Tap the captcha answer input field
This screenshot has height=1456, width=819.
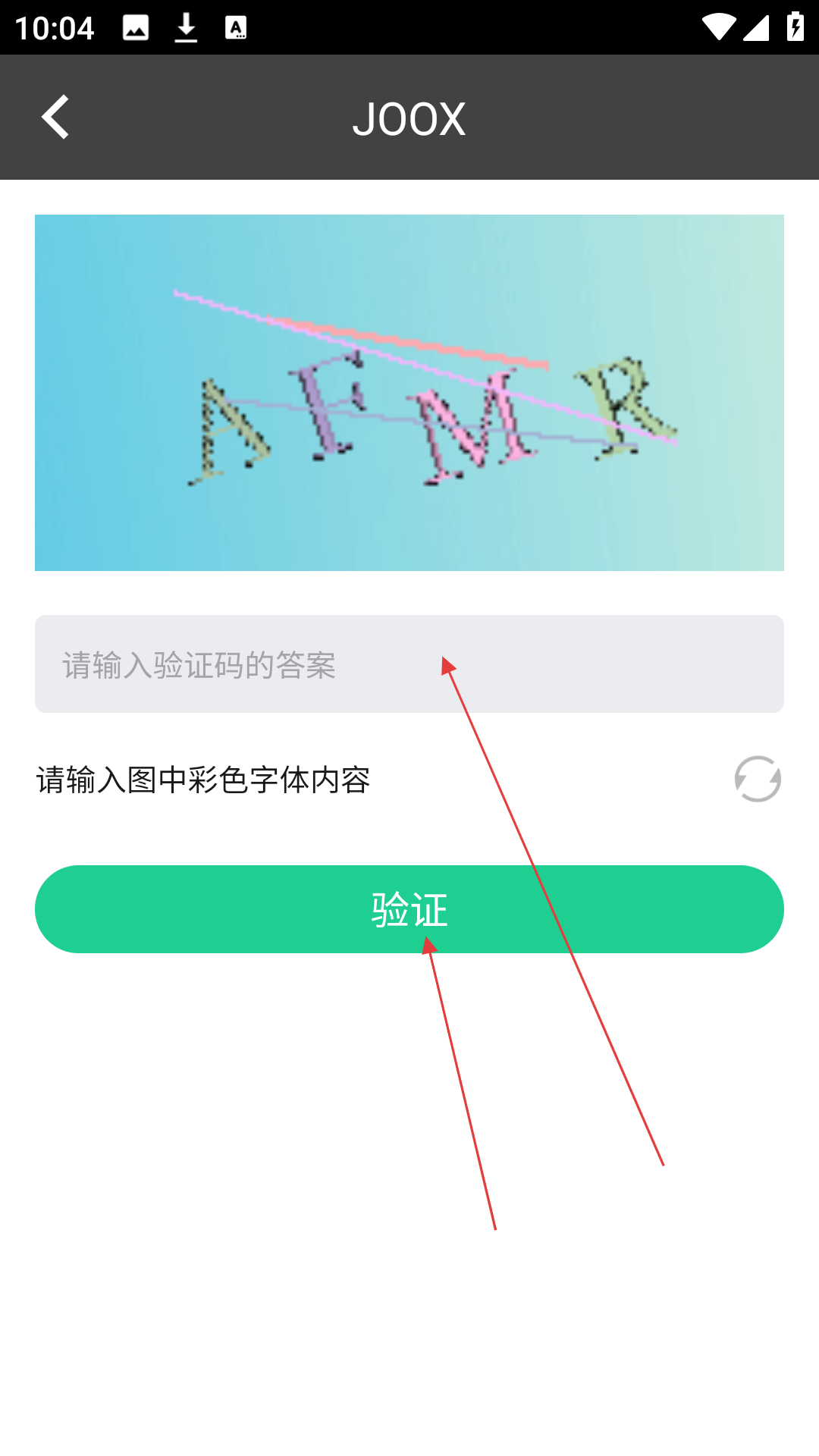[409, 664]
